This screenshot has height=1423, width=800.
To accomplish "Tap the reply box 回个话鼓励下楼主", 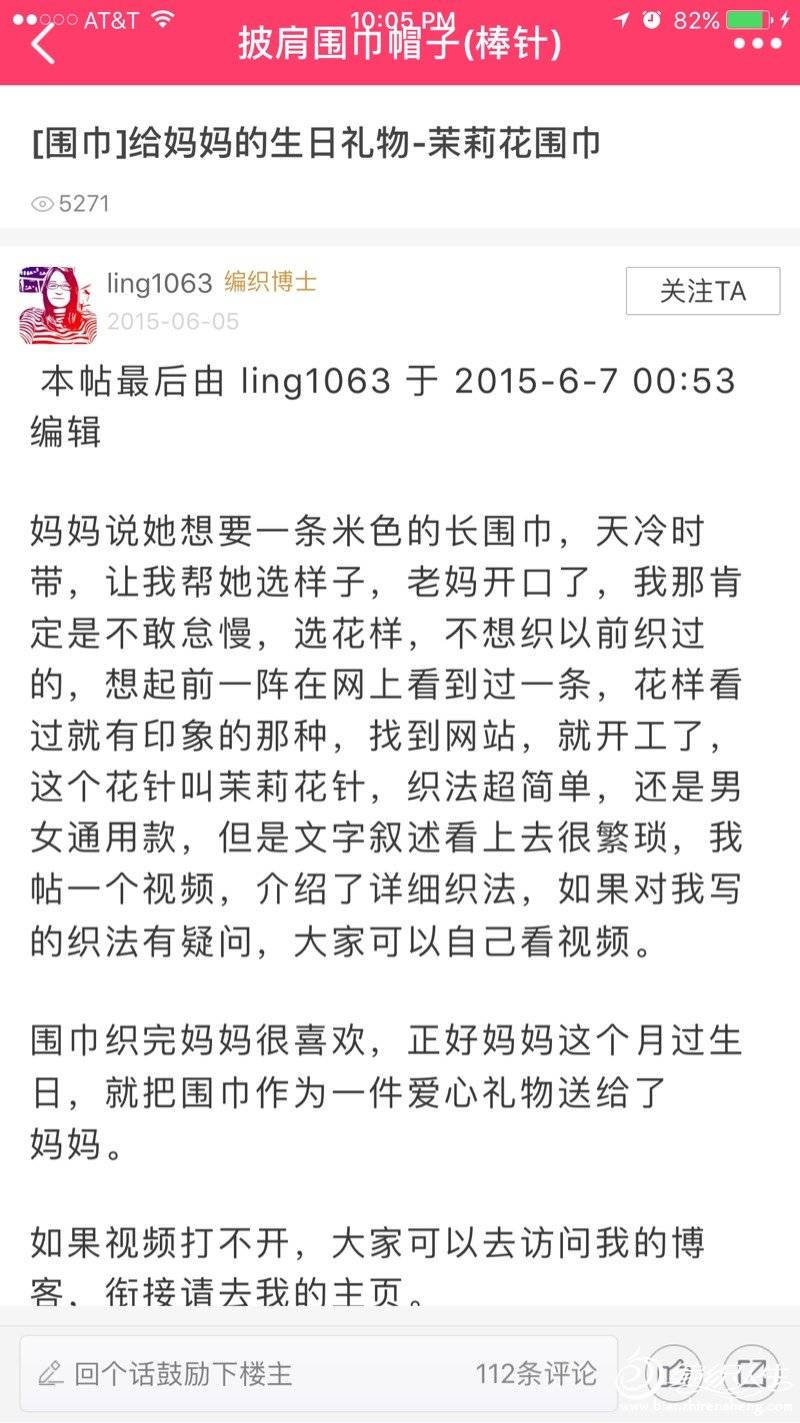I will click(319, 1373).
